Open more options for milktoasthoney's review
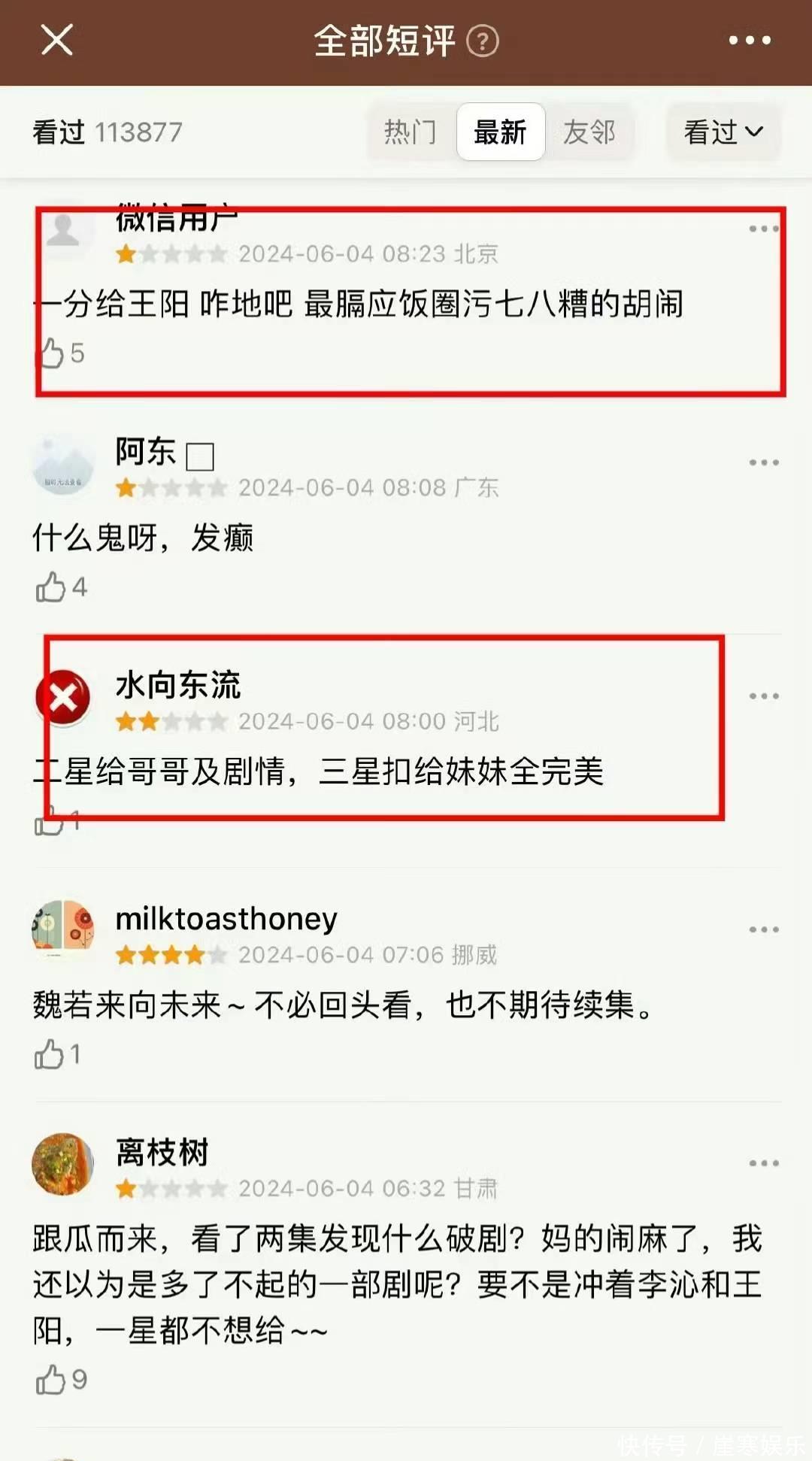 [763, 930]
